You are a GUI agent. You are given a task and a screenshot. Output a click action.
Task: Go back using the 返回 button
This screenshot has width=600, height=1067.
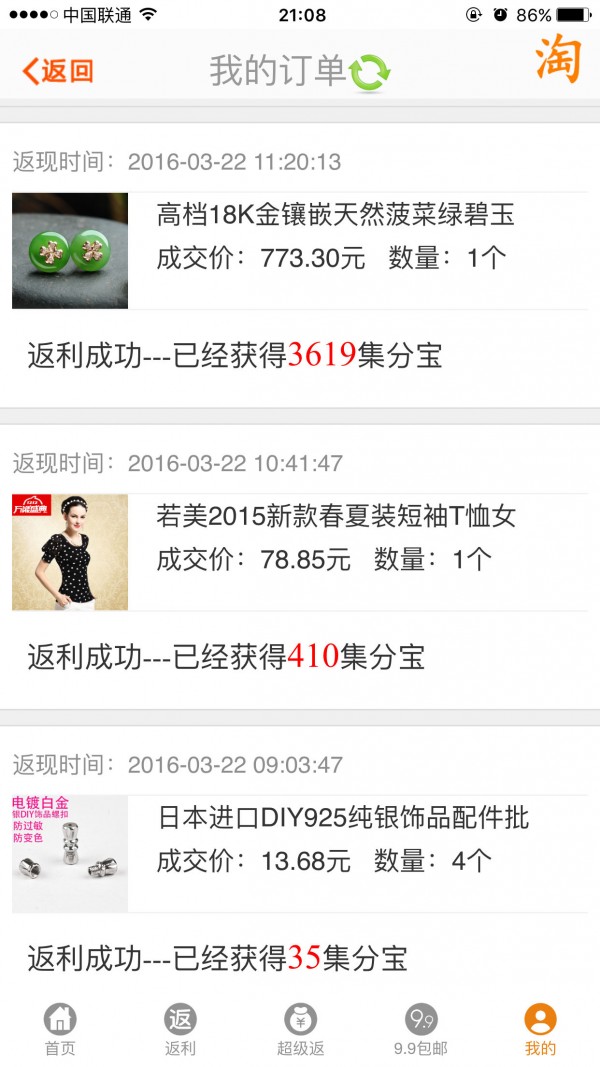58,71
